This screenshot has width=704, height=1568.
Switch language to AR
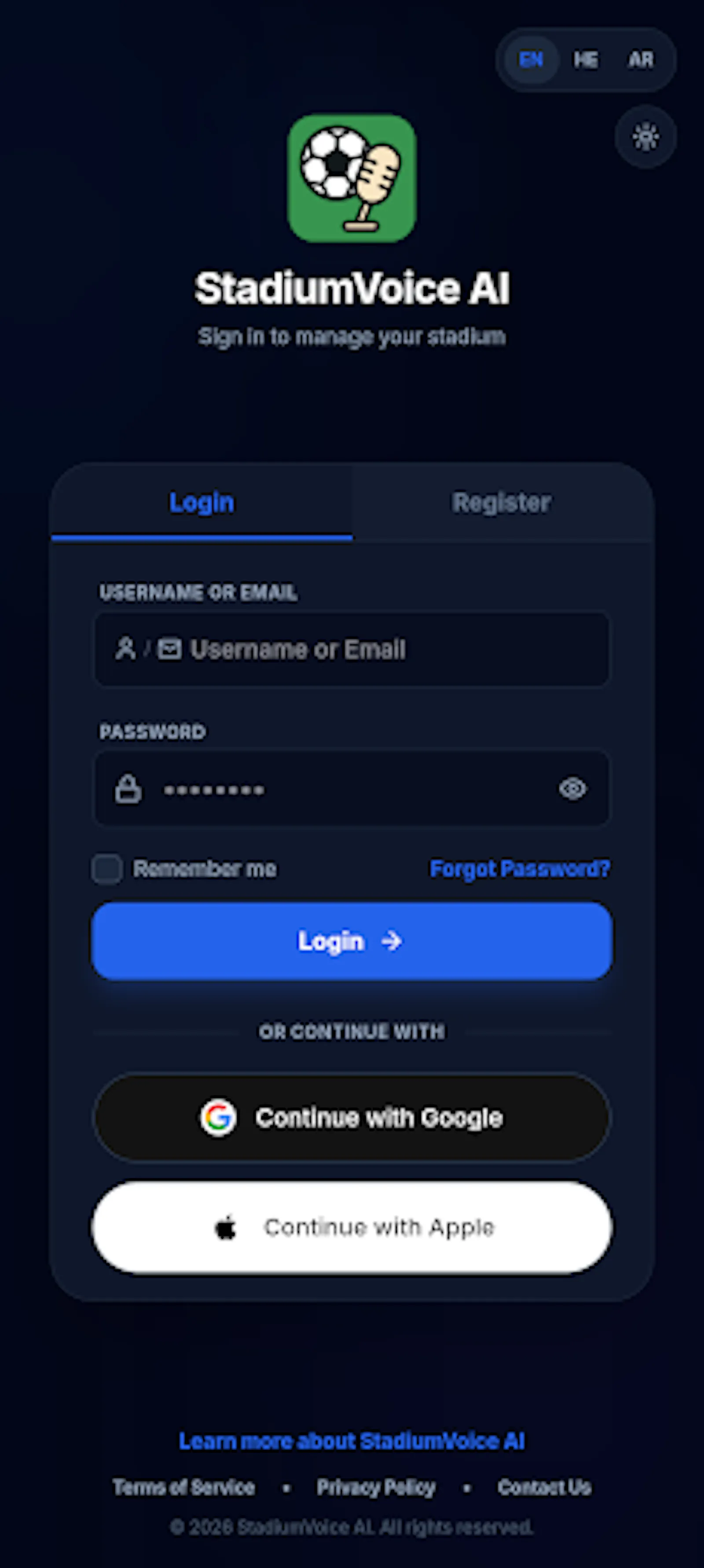[x=641, y=60]
